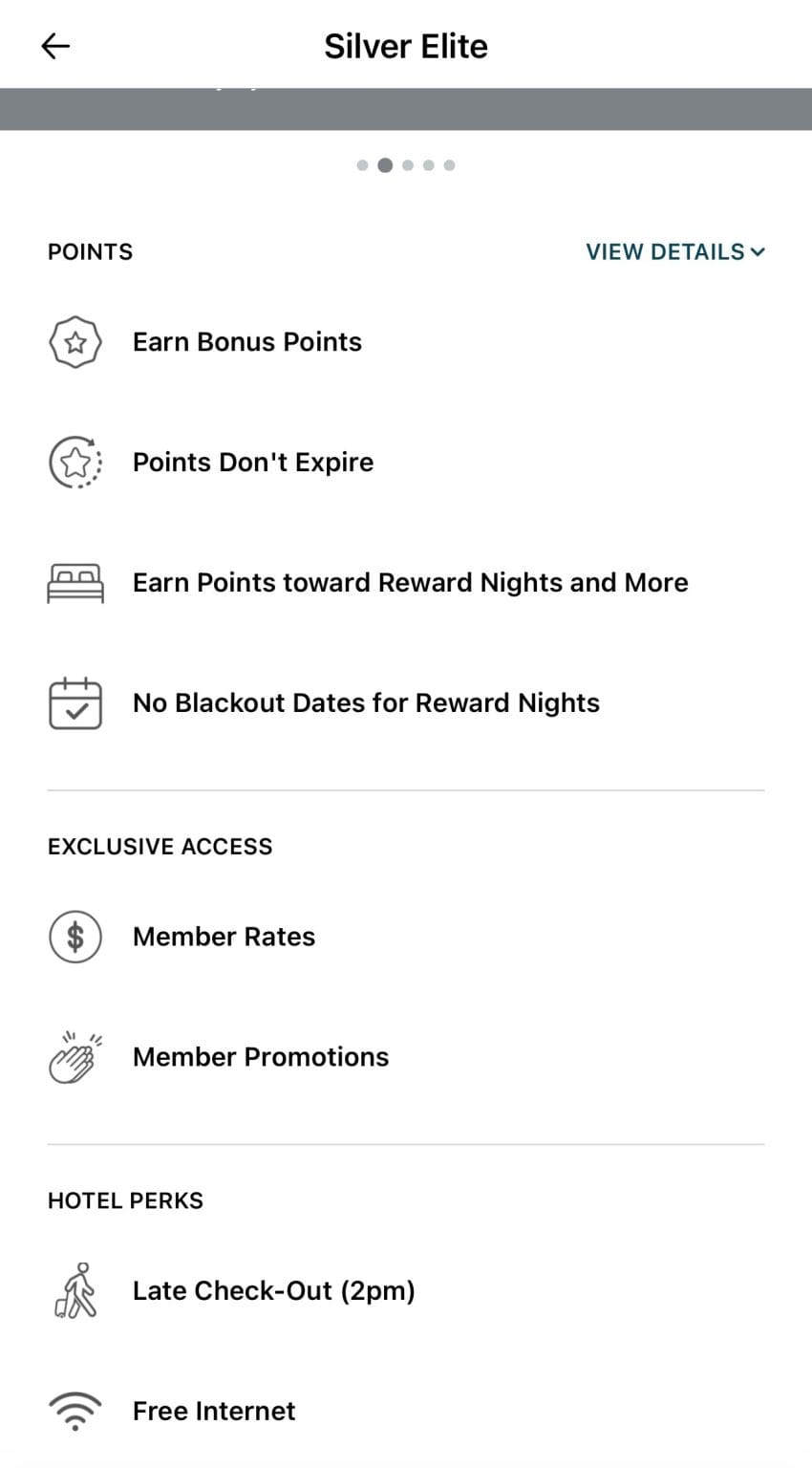Select the Silver Elite title tab
This screenshot has width=812, height=1468.
click(406, 45)
